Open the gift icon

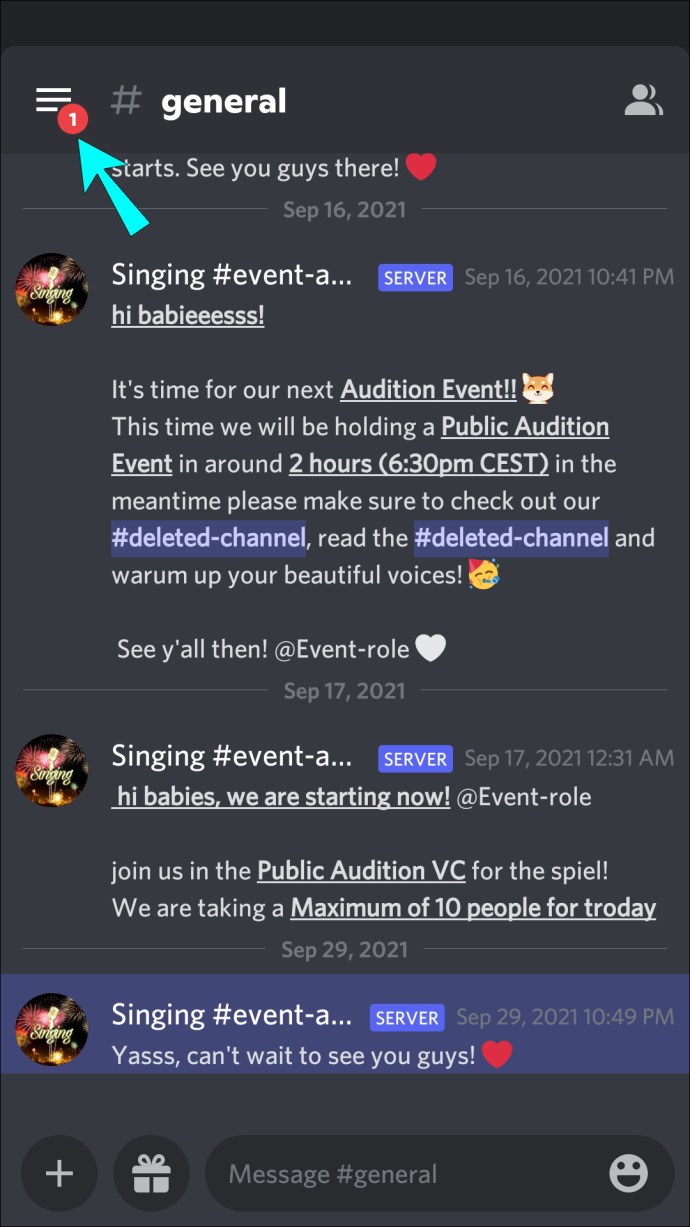click(152, 1173)
